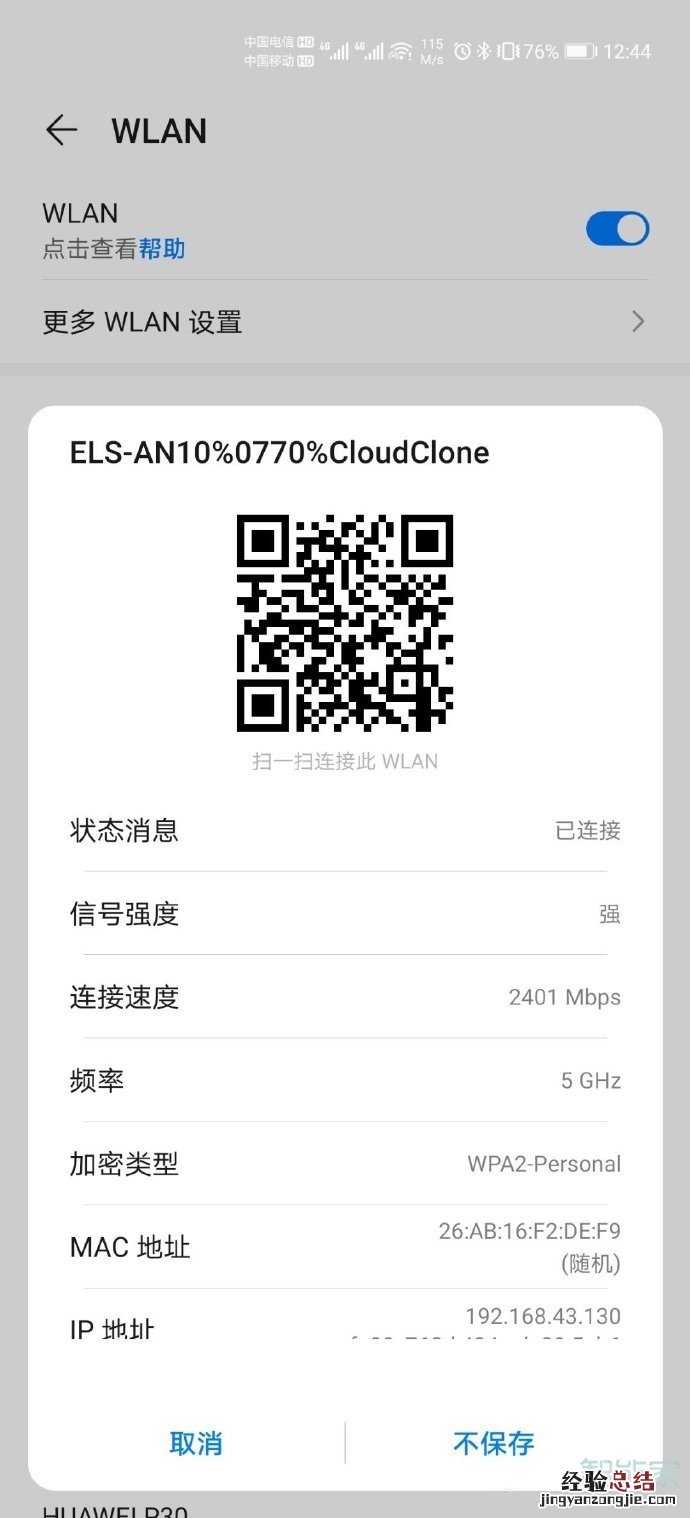Viewport: 690px width, 1518px height.
Task: Select 不保存 to forget this network
Action: [494, 1443]
